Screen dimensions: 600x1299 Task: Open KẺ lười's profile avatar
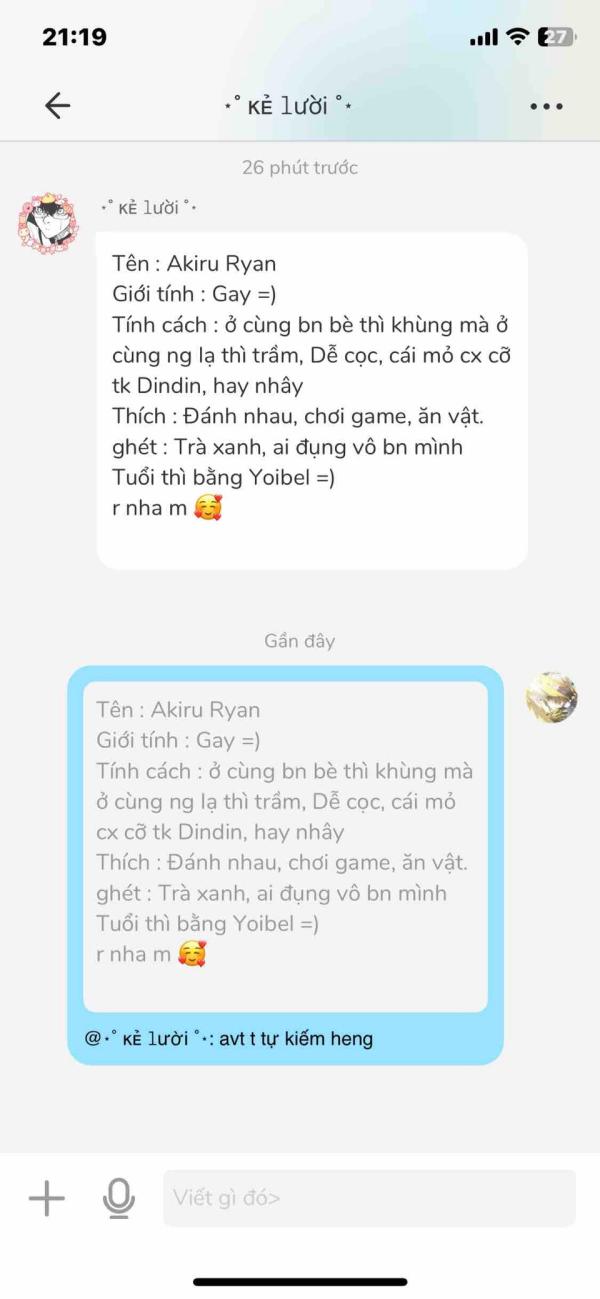(x=47, y=225)
